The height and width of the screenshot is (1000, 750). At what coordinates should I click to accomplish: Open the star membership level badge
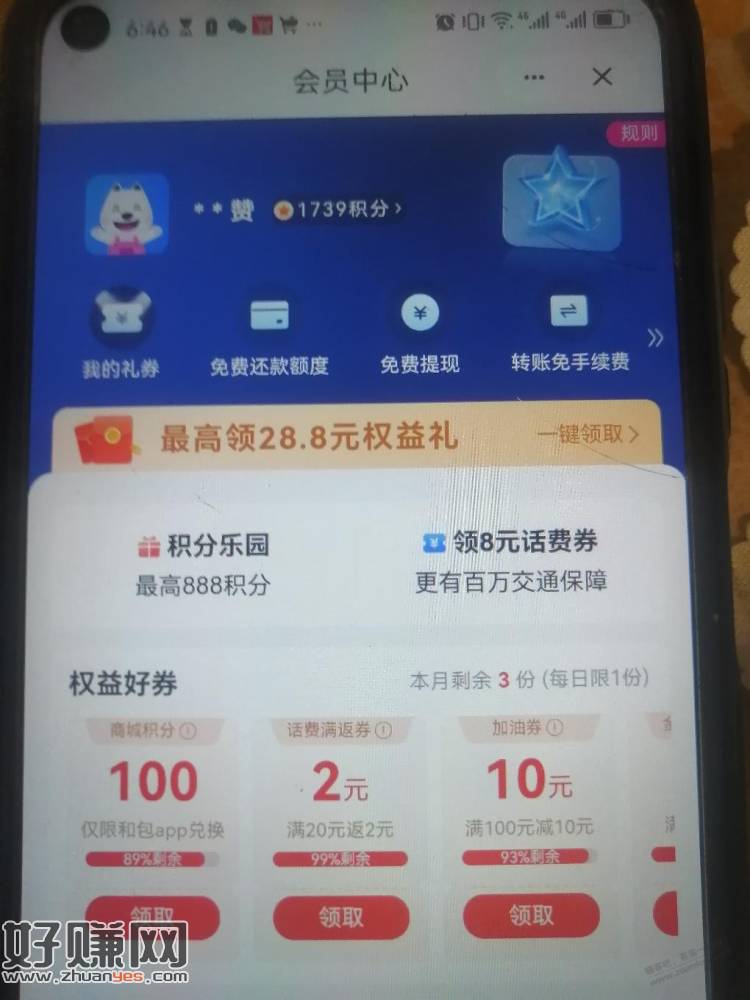(560, 200)
